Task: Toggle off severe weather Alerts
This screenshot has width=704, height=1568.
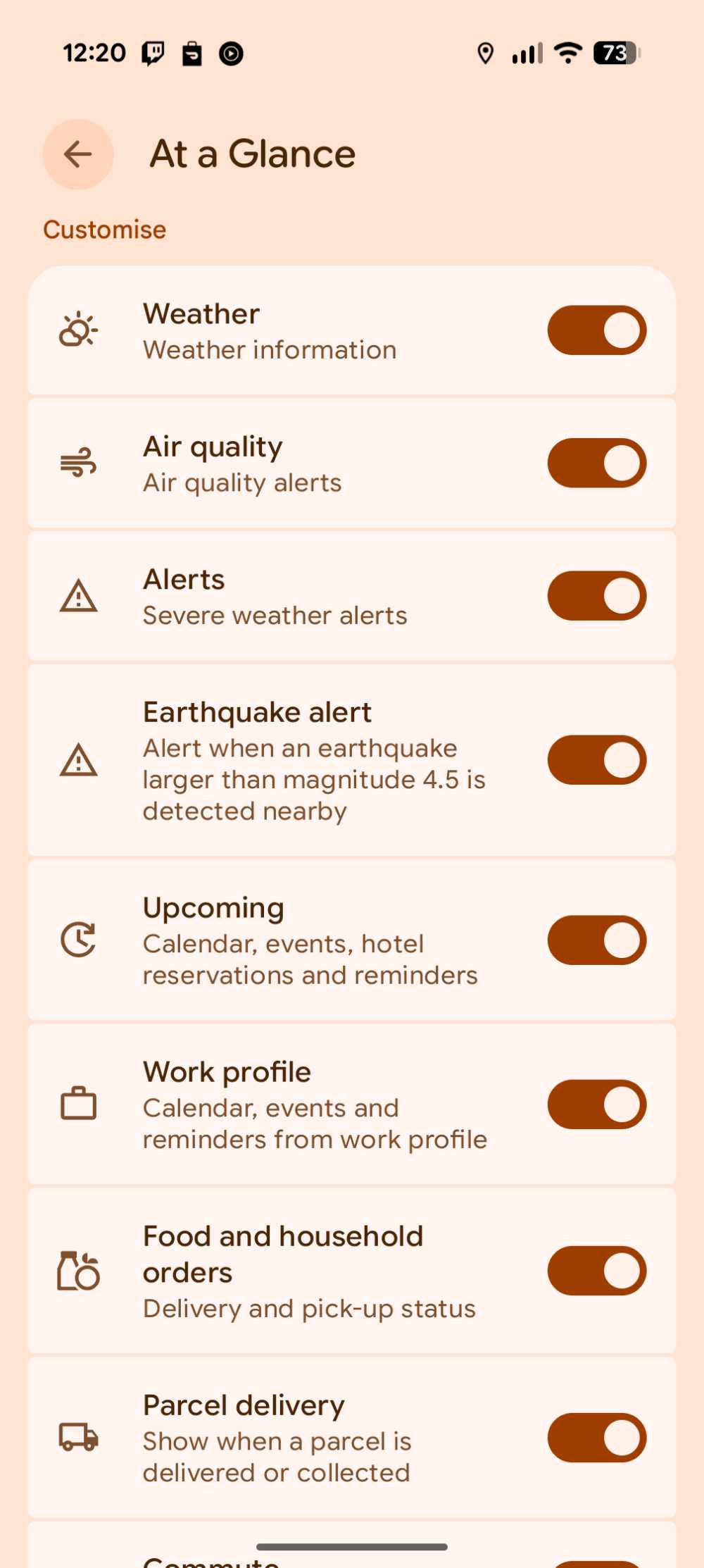Action: click(x=596, y=596)
